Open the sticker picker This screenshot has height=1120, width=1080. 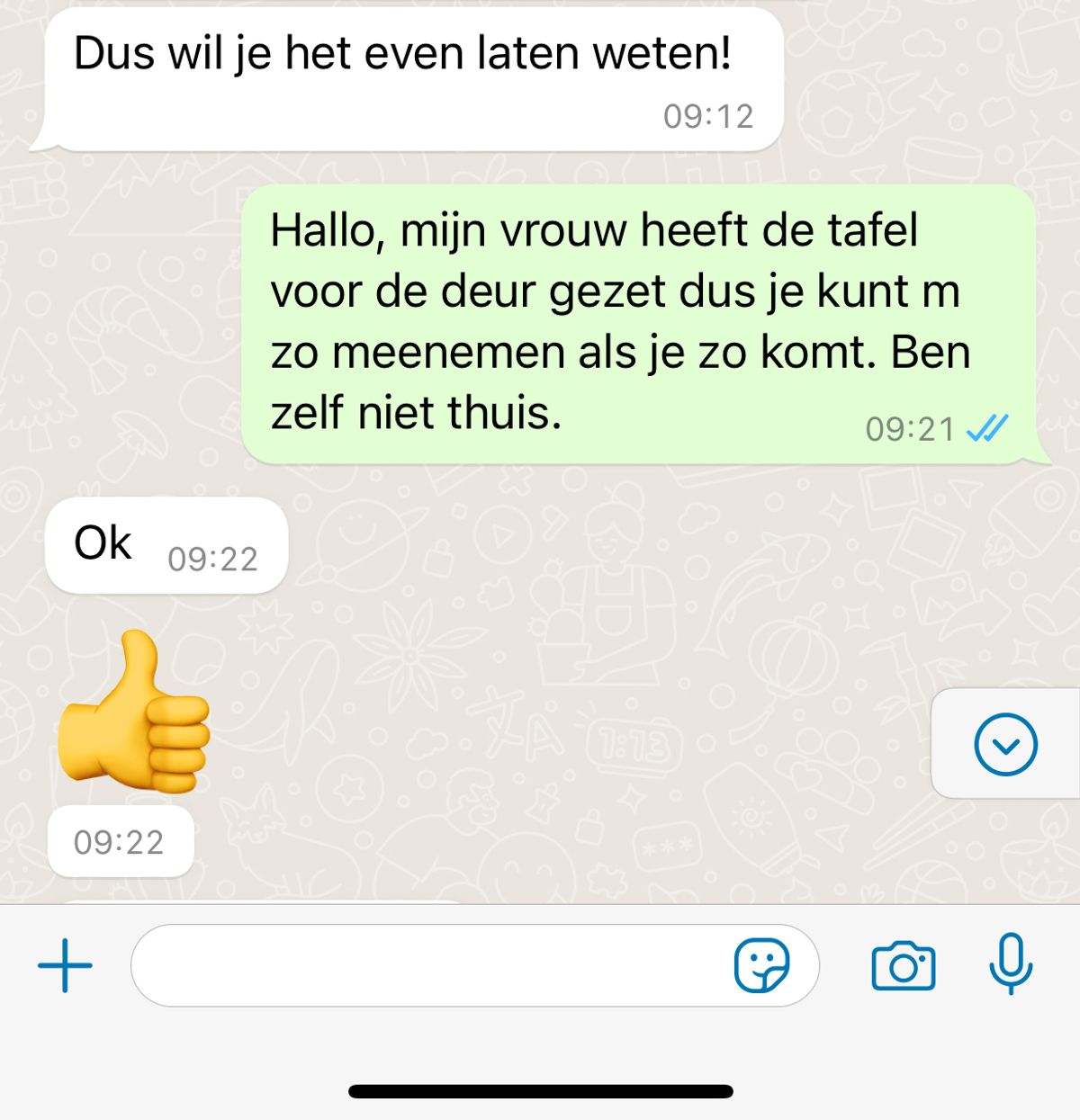761,965
